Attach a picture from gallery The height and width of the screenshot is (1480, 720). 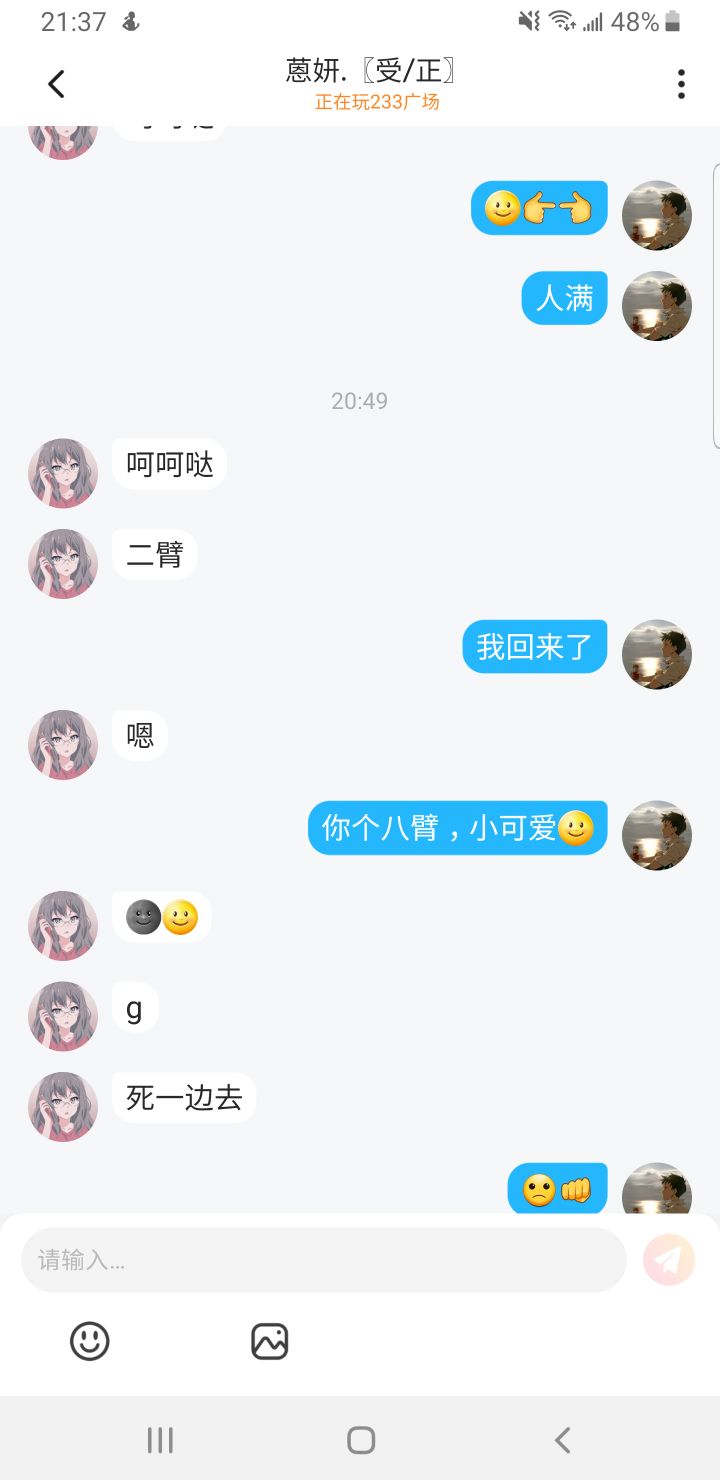tap(269, 1341)
